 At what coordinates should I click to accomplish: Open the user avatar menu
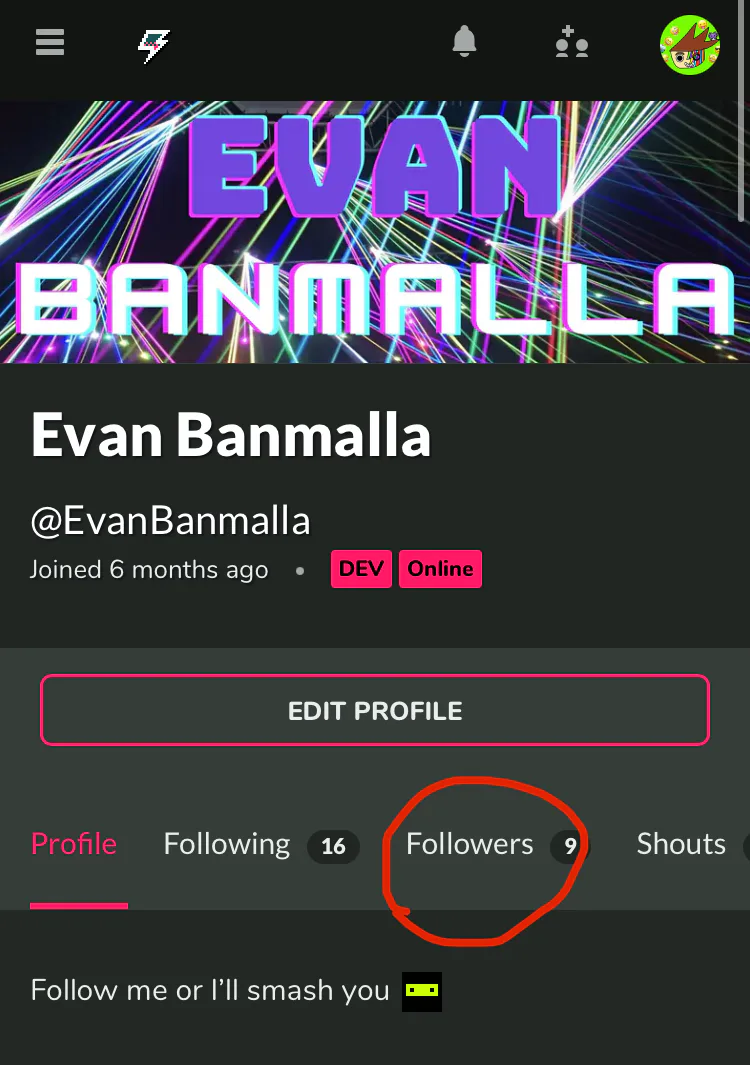click(690, 45)
